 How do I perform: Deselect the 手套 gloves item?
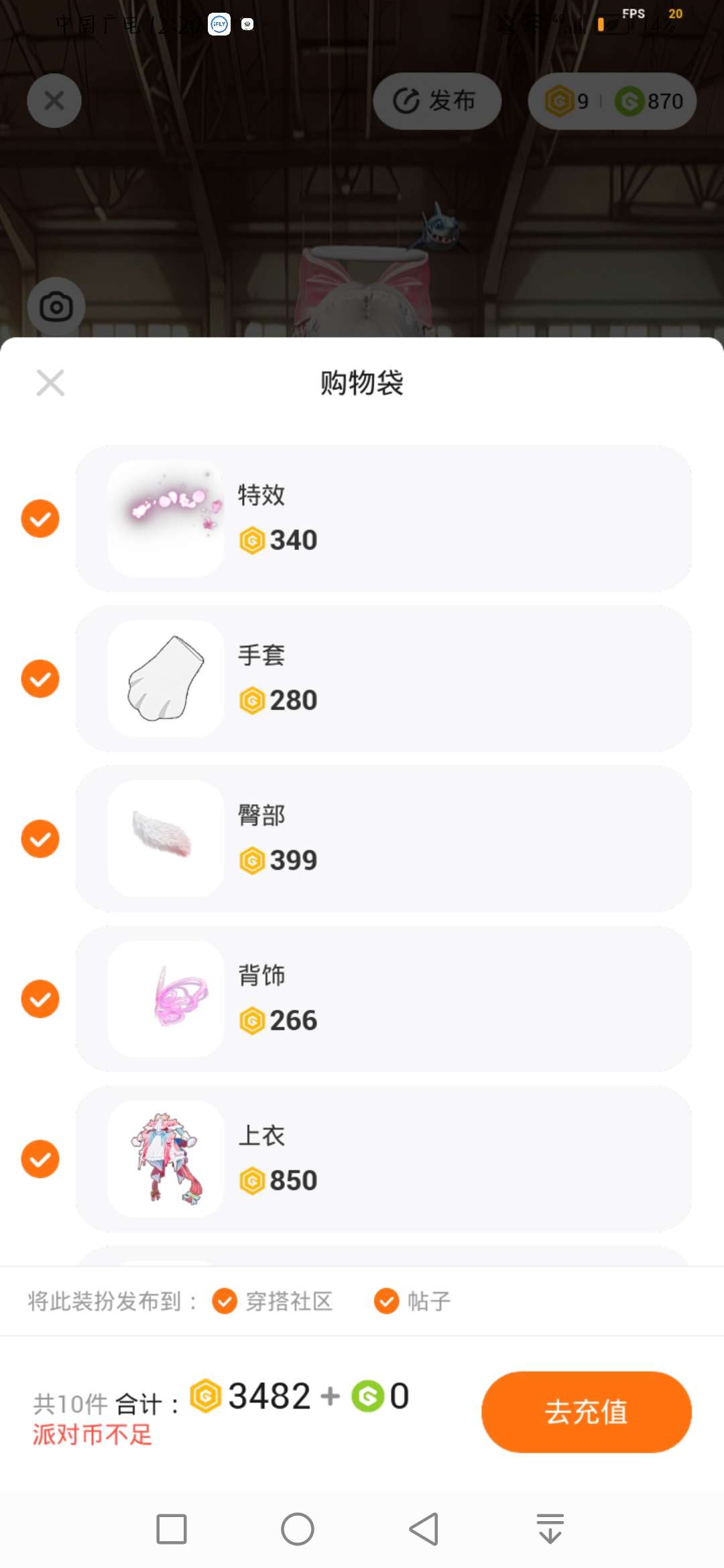[x=40, y=679]
